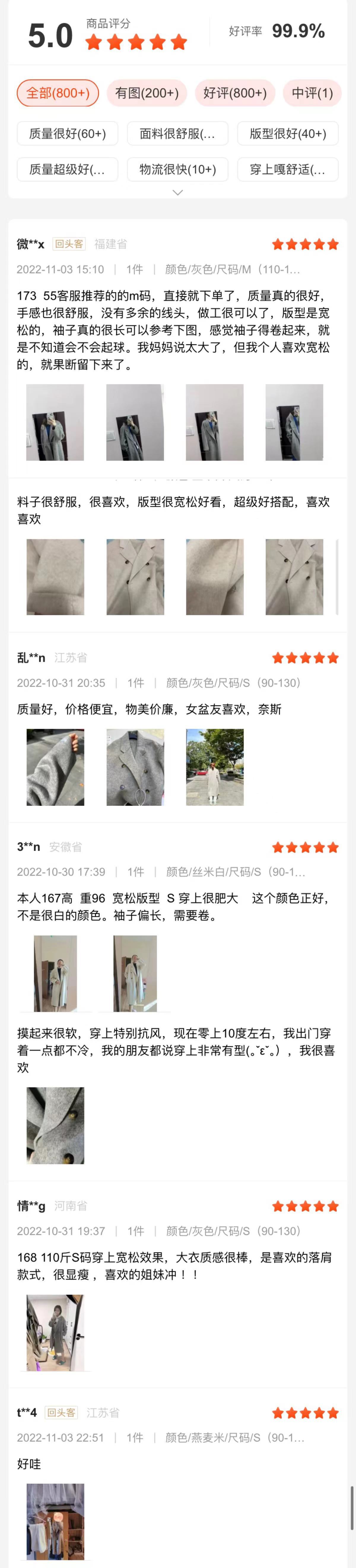This screenshot has height=1568, width=356.
Task: Enlarge the collar close-up in 3**n's follow-up review
Action: (x=55, y=1125)
